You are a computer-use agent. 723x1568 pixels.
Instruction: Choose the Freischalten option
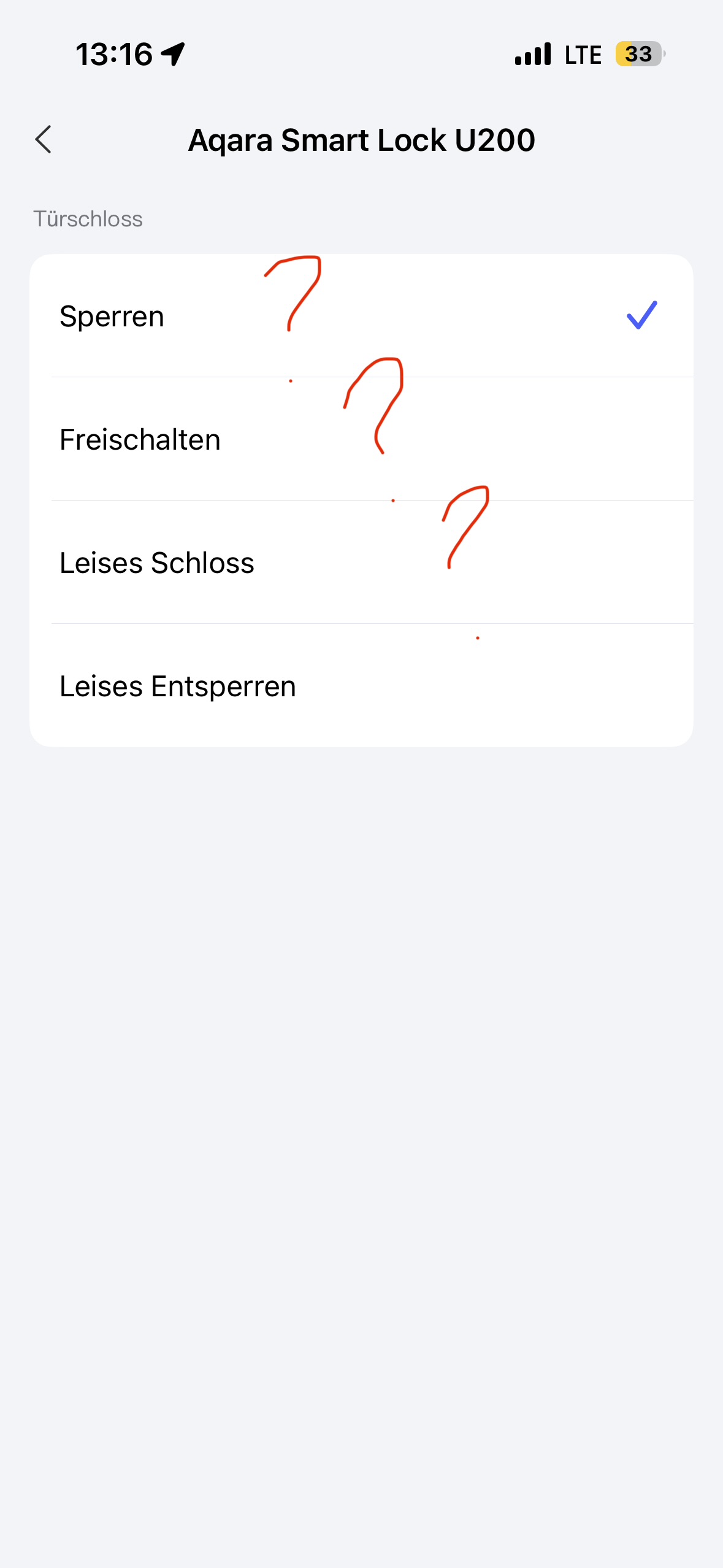click(x=361, y=439)
